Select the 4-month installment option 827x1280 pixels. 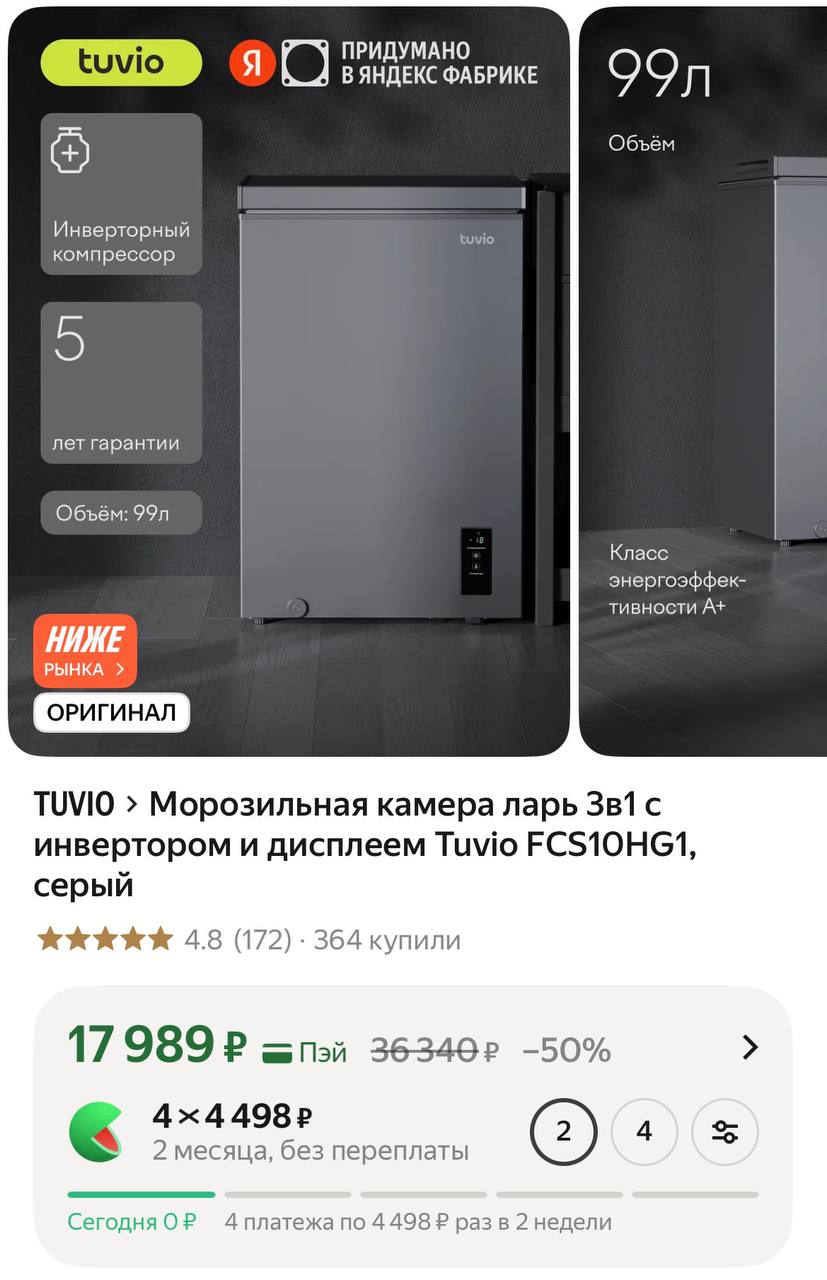(644, 1131)
